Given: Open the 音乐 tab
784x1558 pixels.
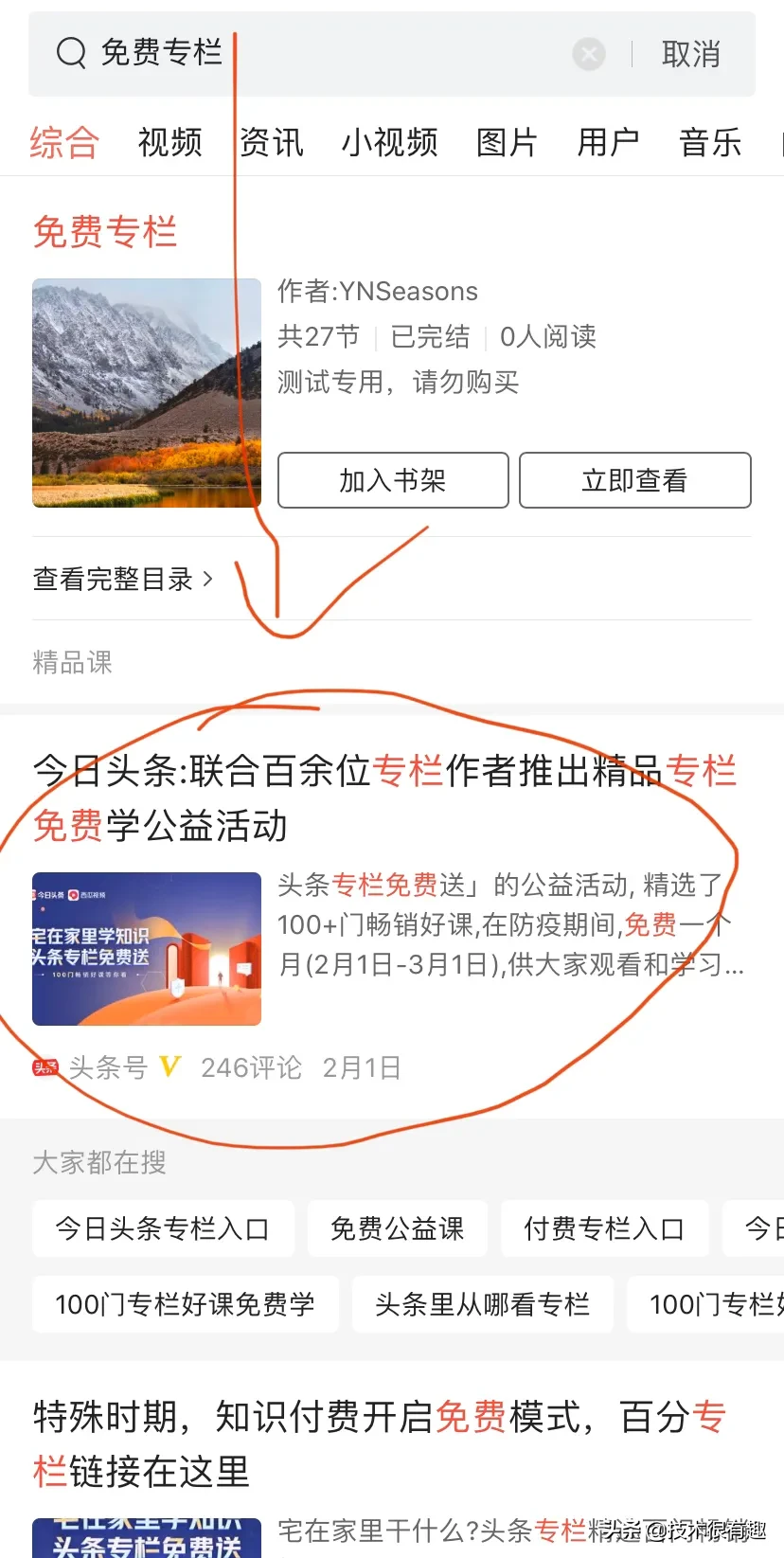Looking at the screenshot, I should (x=709, y=142).
